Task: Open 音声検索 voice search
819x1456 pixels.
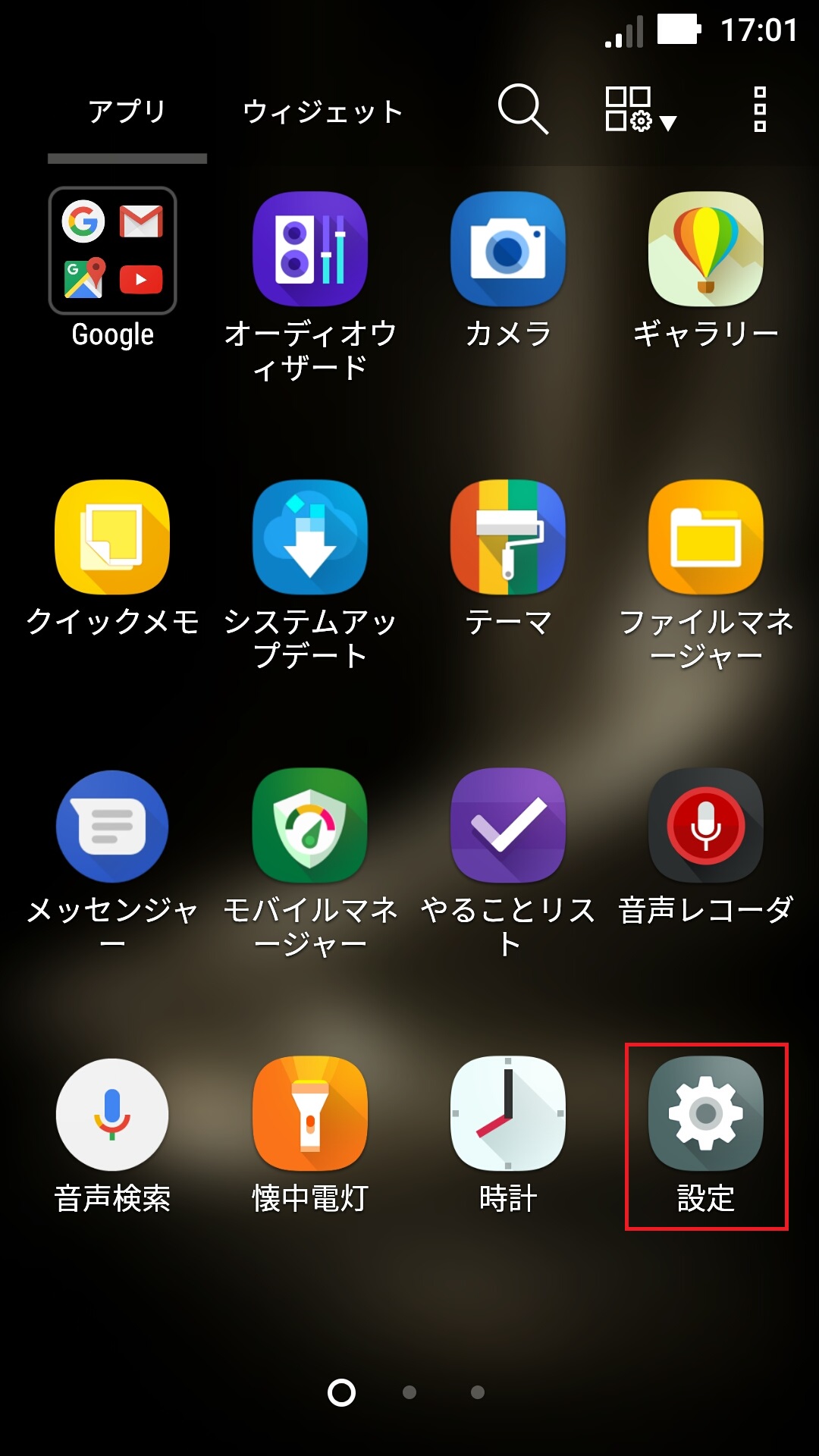Action: coord(112,1115)
